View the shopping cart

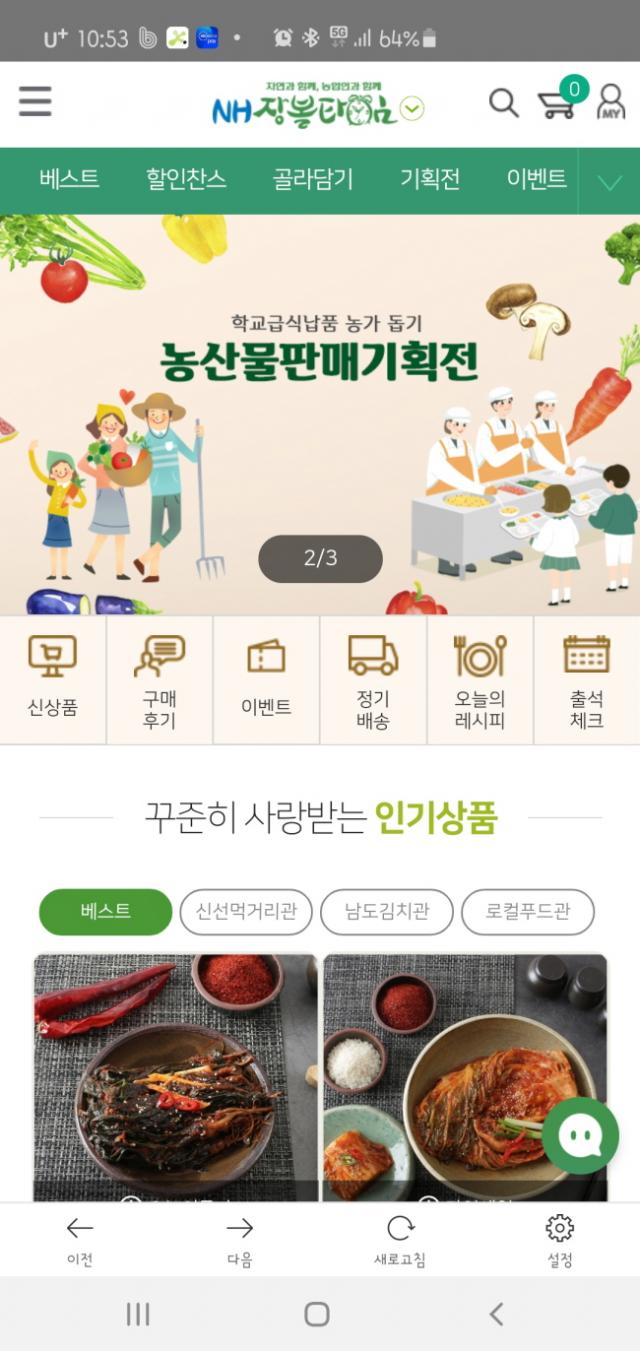(558, 103)
